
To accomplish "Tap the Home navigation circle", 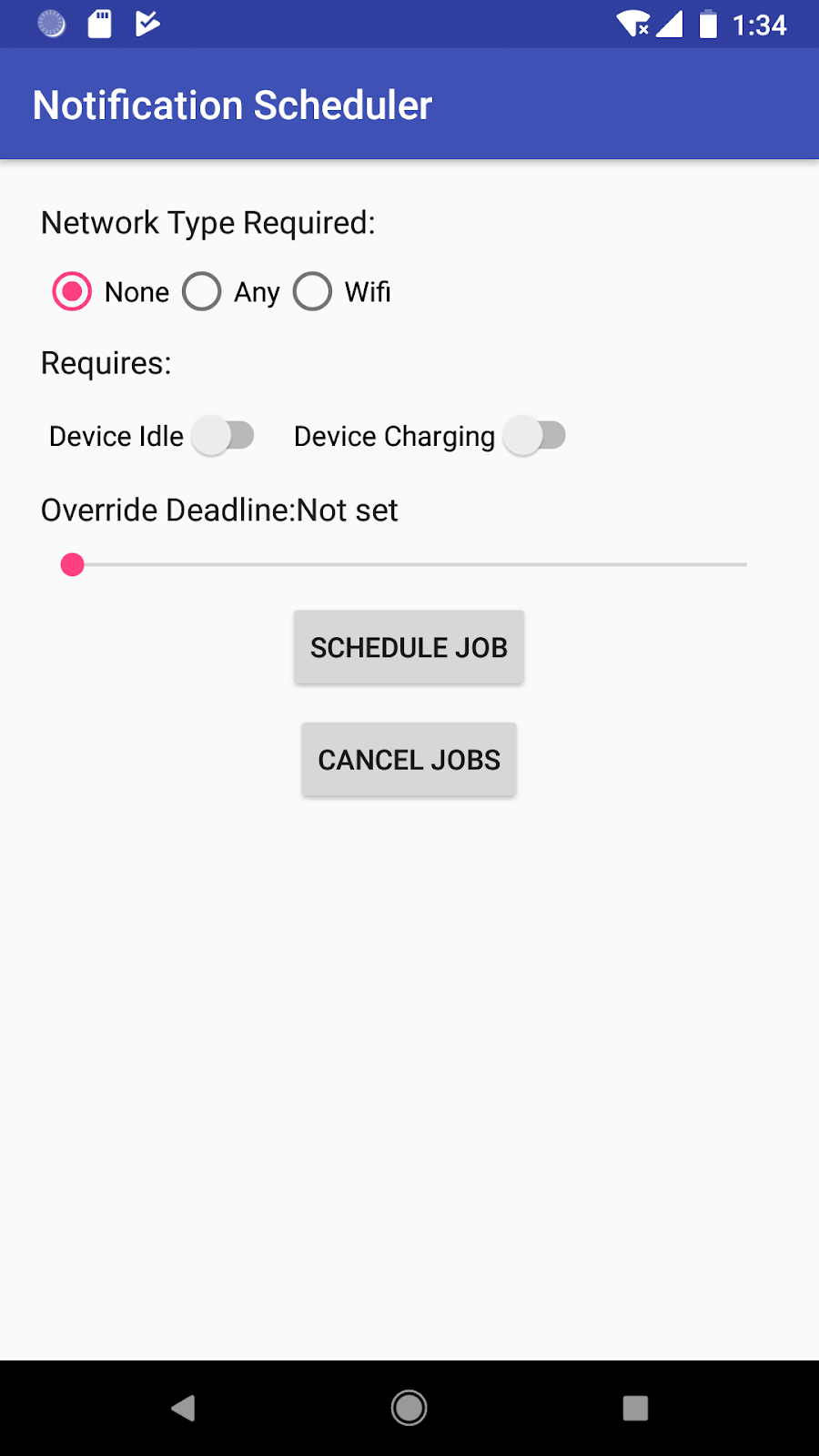I will (x=409, y=1407).
